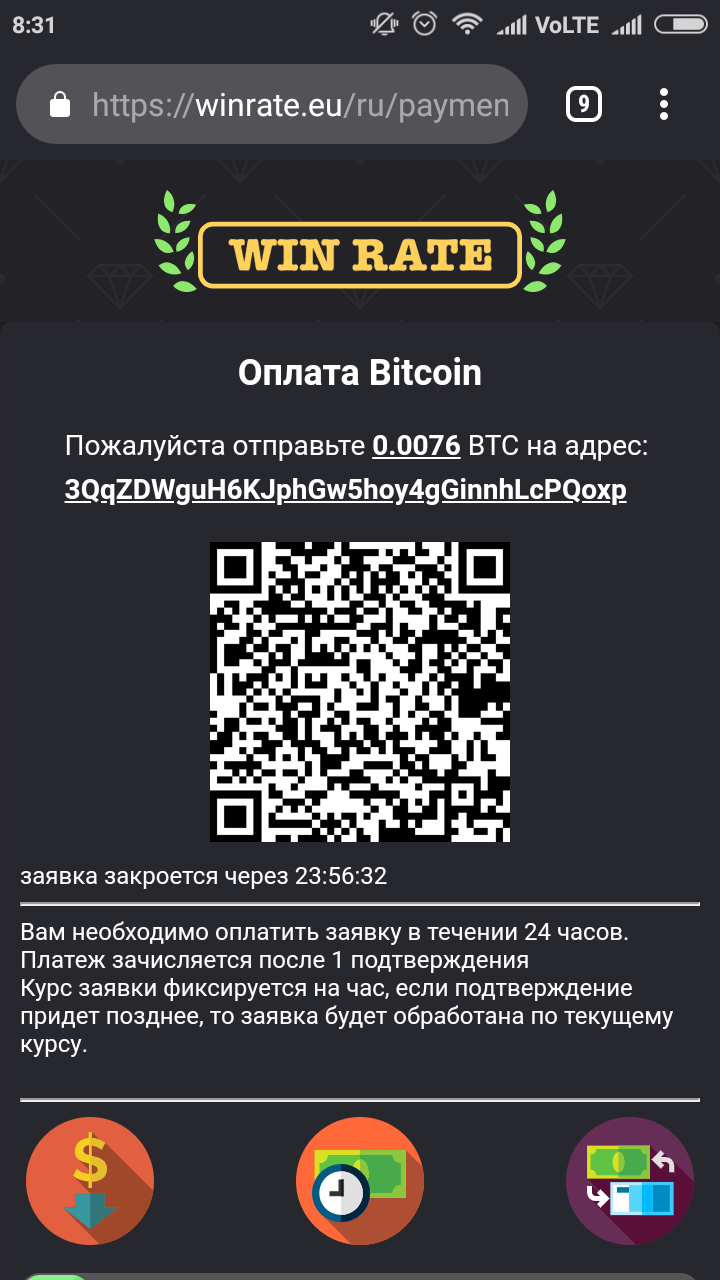Screen dimensions: 720x1280
Task: Open the WIN RATE logo home link
Action: click(x=360, y=255)
